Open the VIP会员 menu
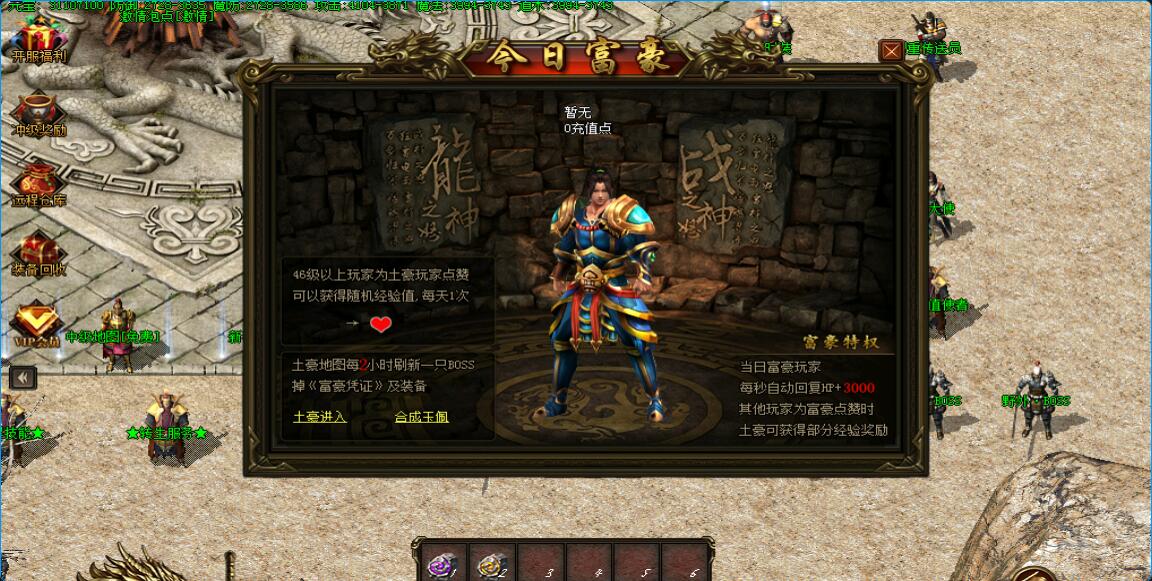 coord(36,323)
